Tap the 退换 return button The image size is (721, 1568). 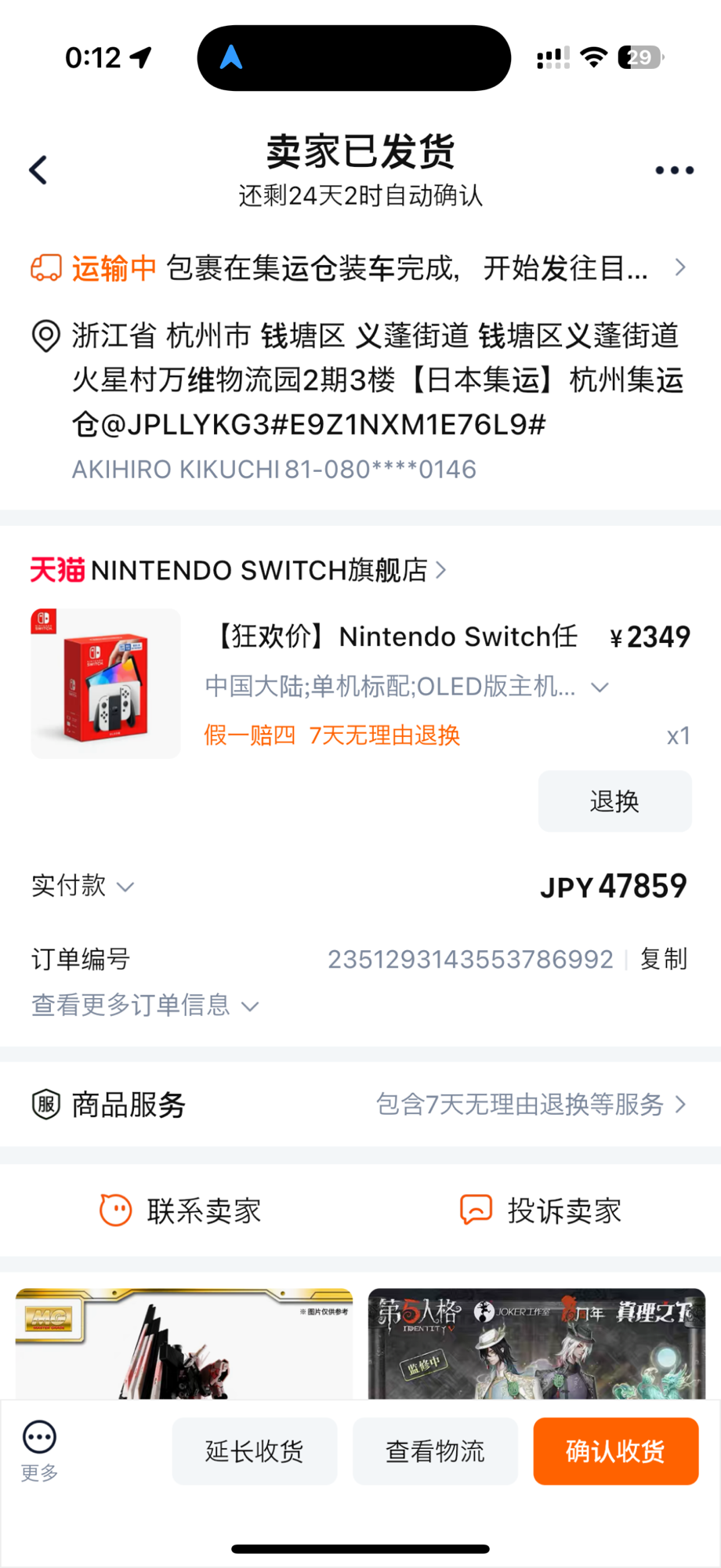(x=614, y=801)
